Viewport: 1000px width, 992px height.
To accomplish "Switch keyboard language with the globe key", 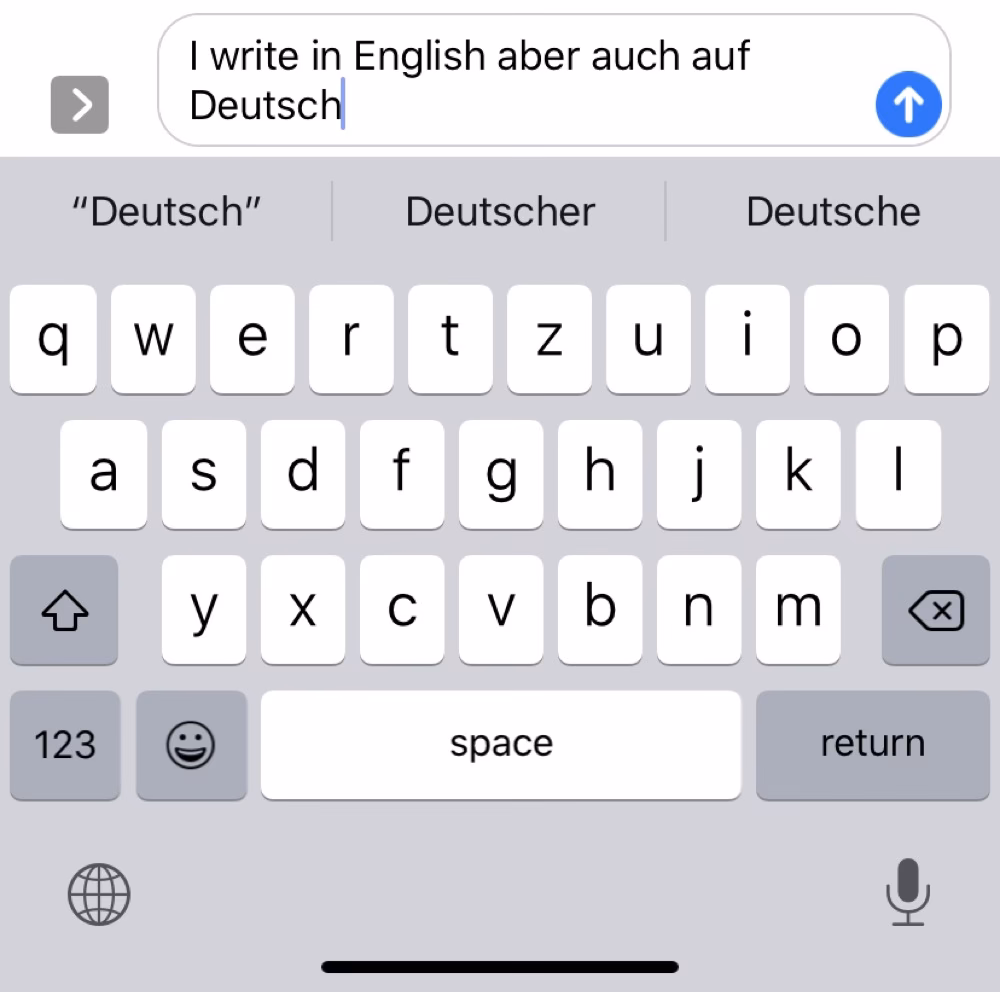I will tap(98, 893).
